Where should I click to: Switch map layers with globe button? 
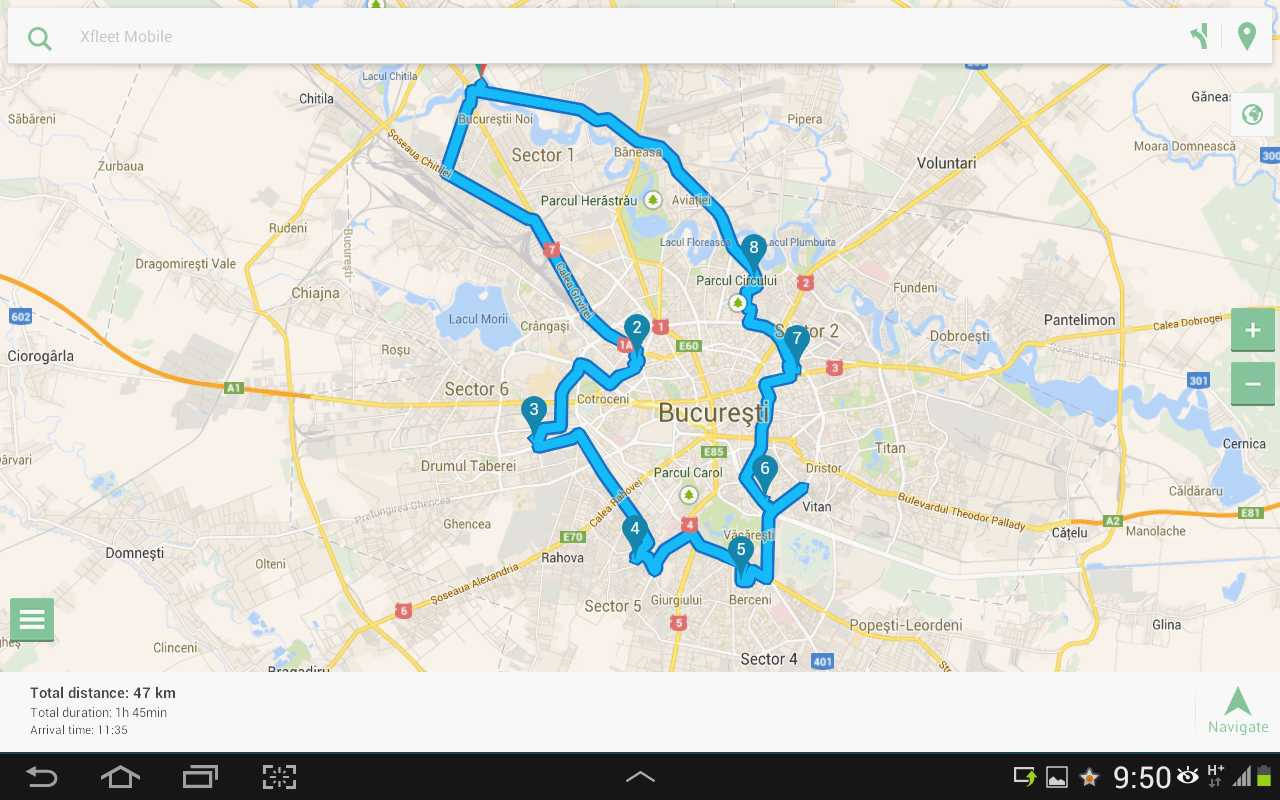pos(1252,115)
